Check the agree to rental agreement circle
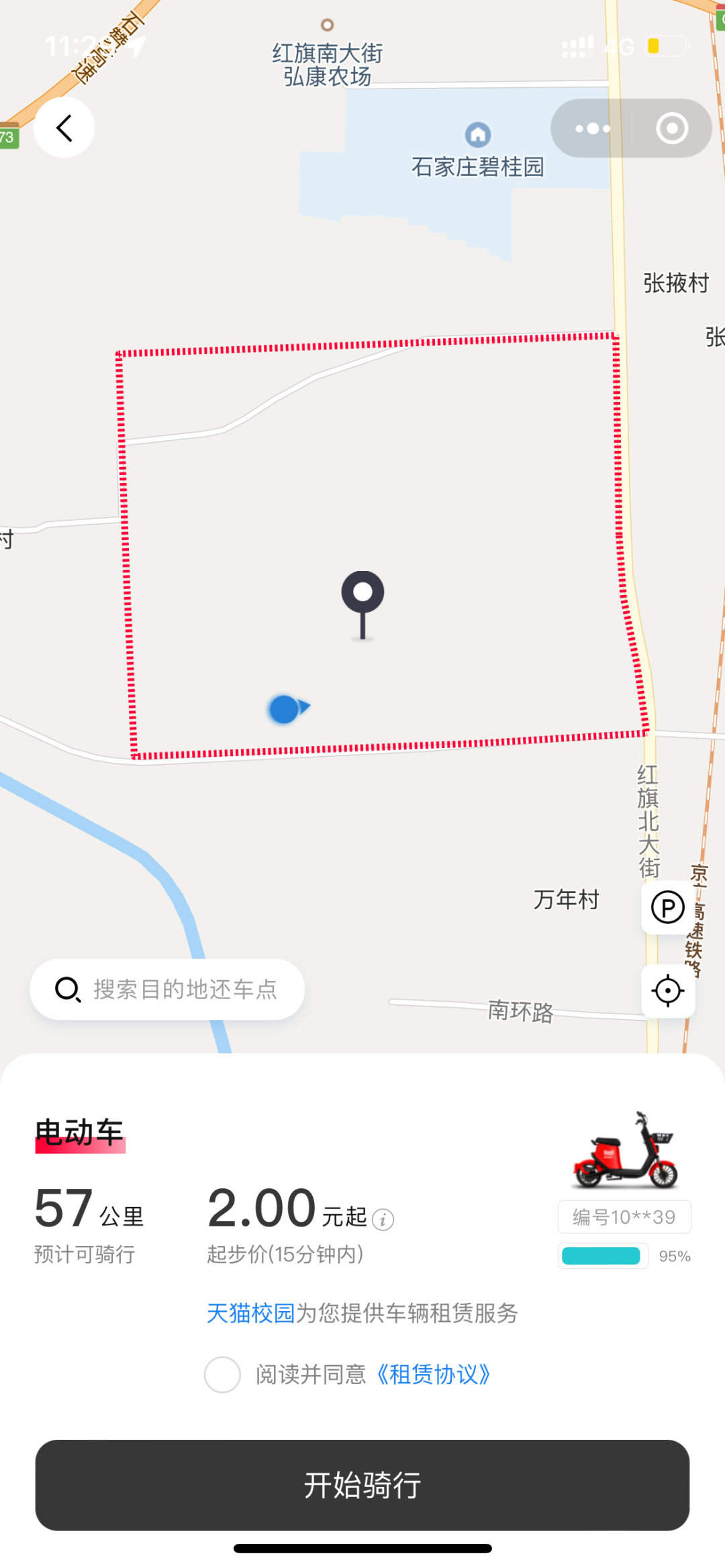 point(222,1375)
